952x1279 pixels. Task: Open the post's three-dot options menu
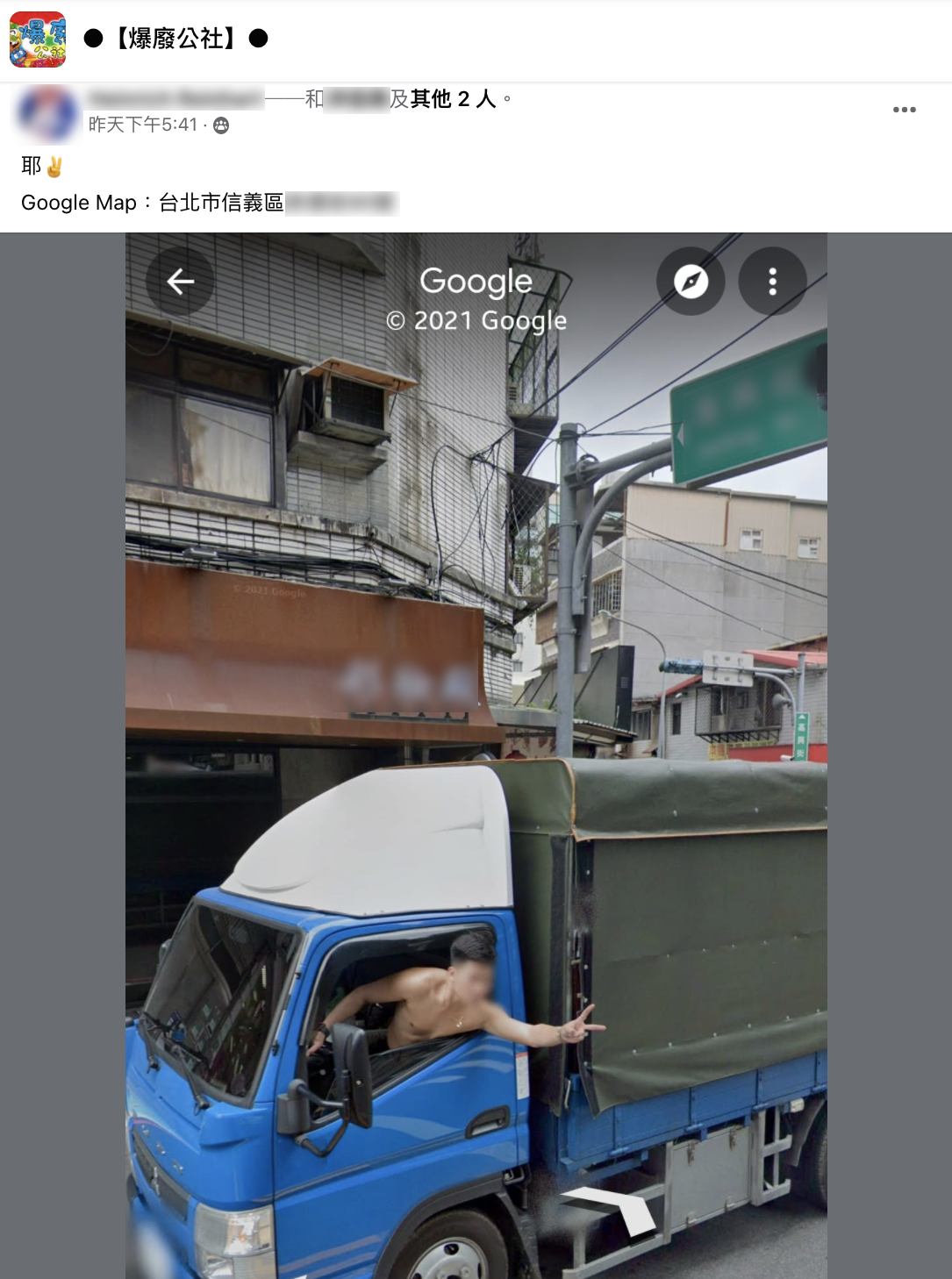[904, 110]
